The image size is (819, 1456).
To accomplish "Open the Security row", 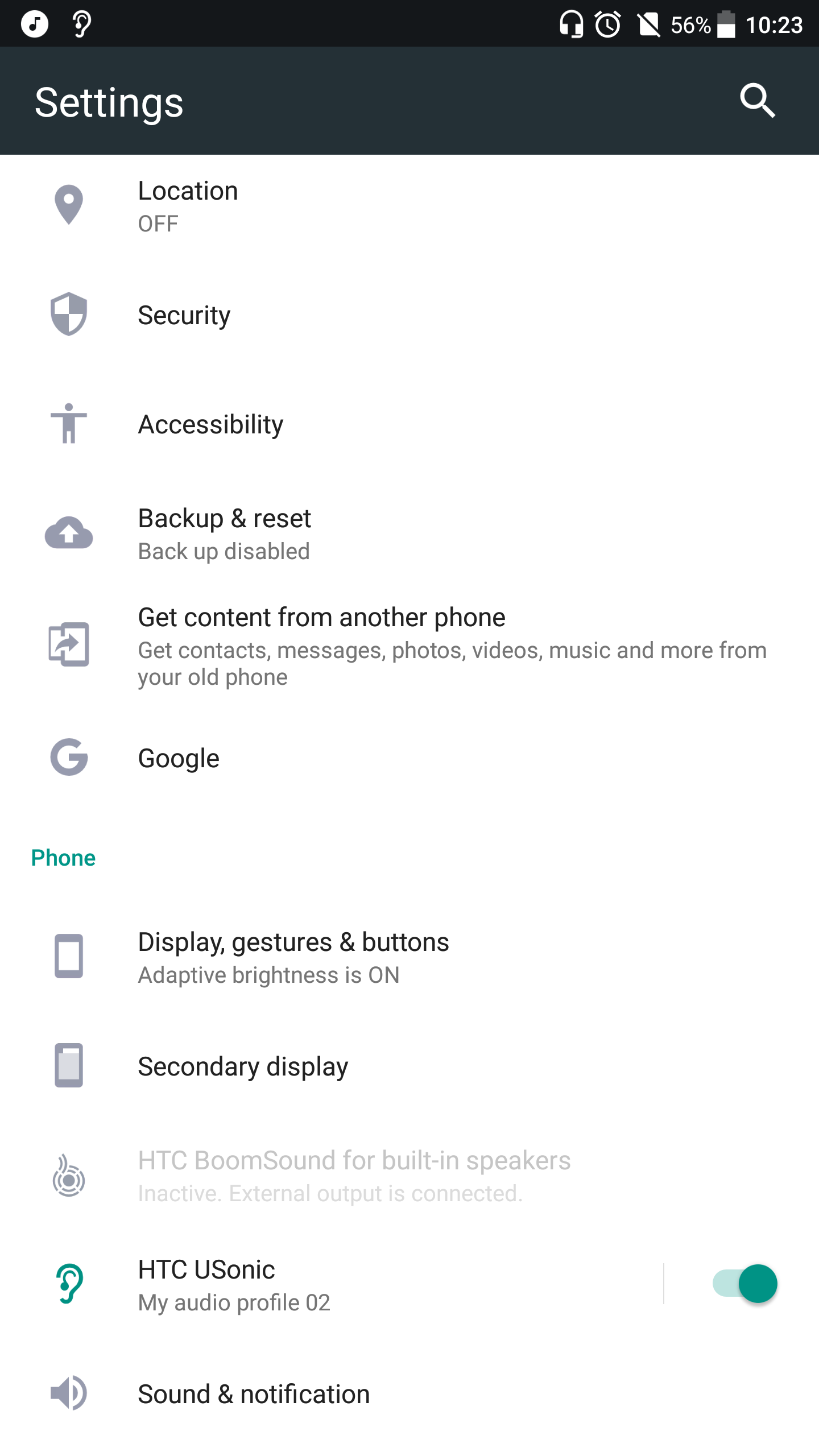I will click(409, 315).
